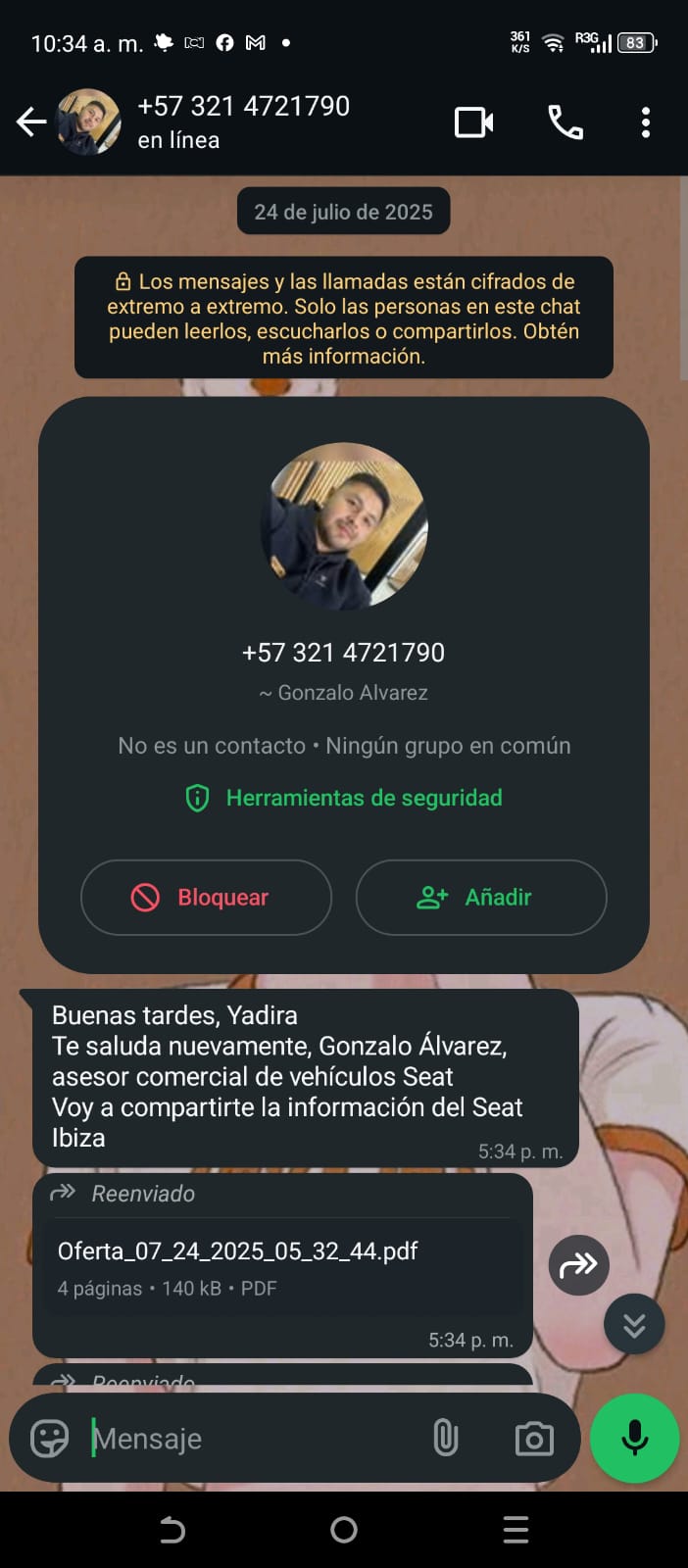Image resolution: width=688 pixels, height=1568 pixels.
Task: Go back to the chats list
Action: click(31, 122)
